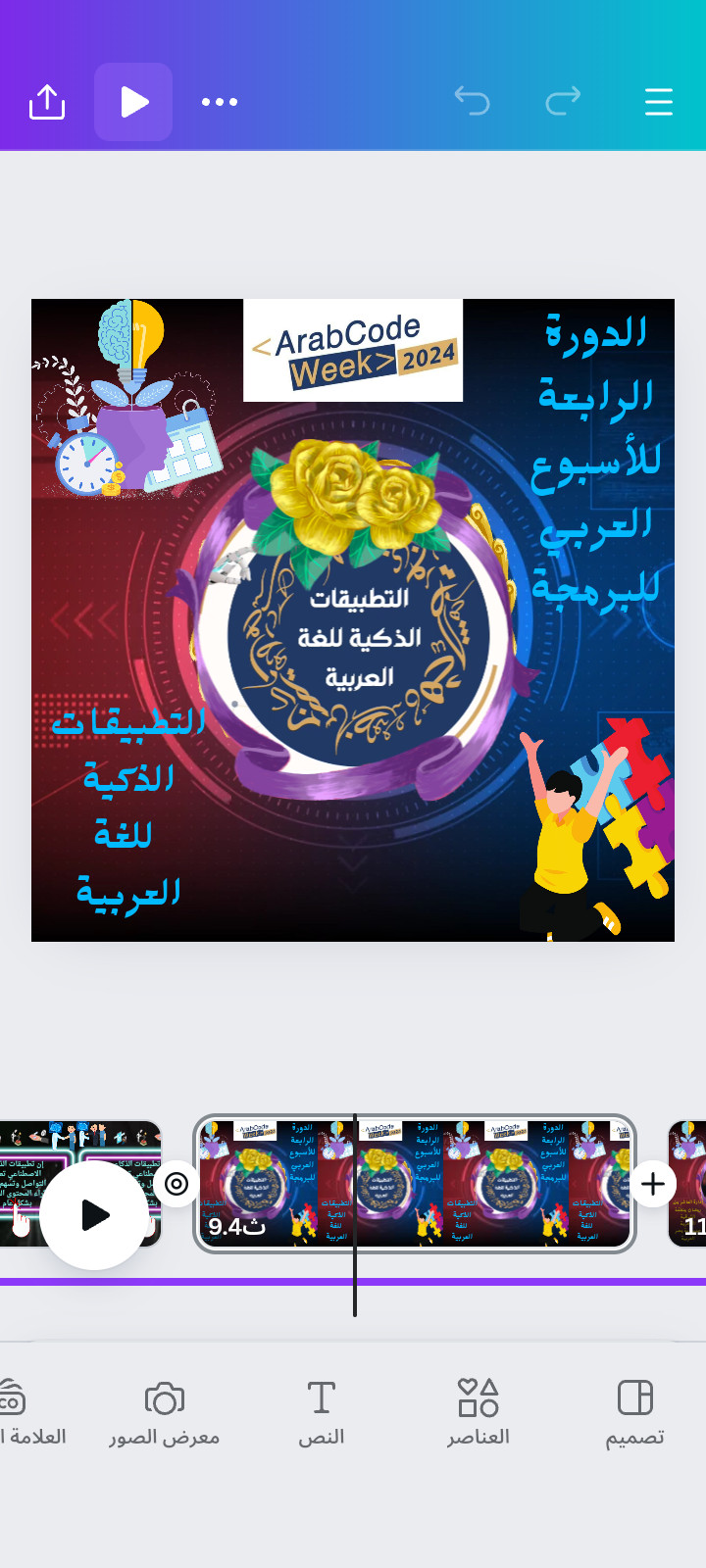Add a new page with the plus button
This screenshot has height=1568, width=706.
(652, 1184)
